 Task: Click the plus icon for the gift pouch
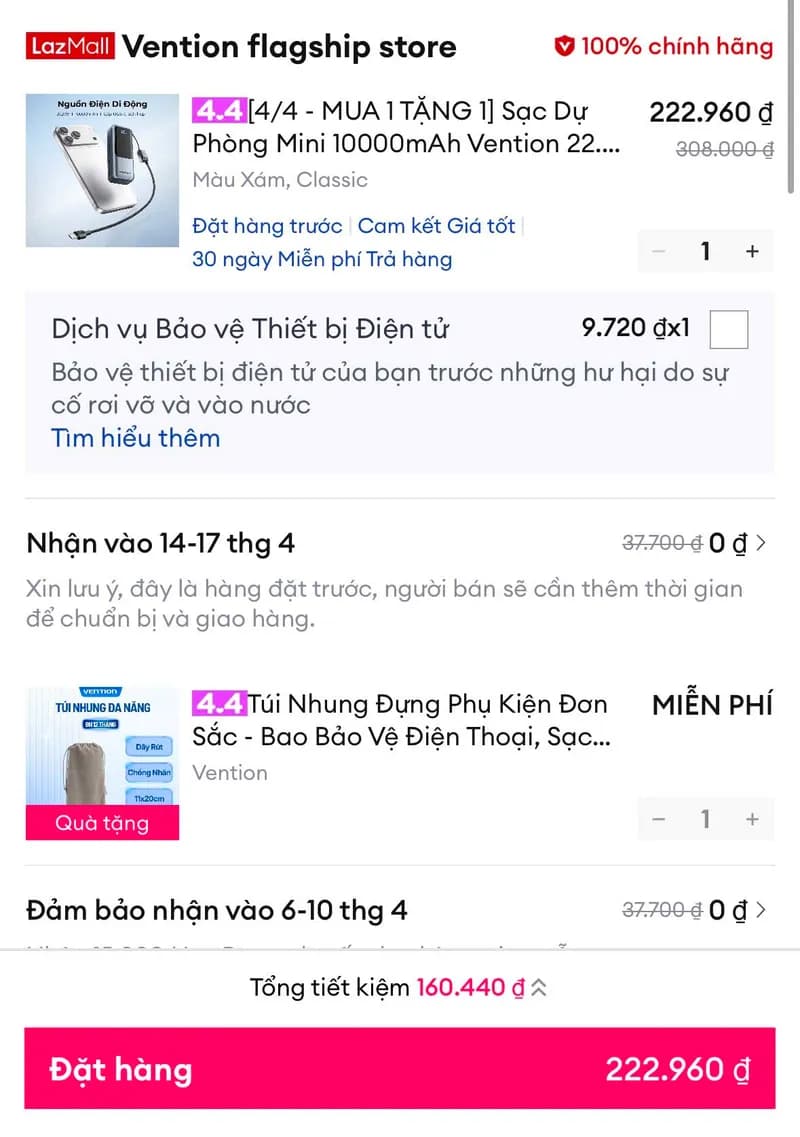751,819
